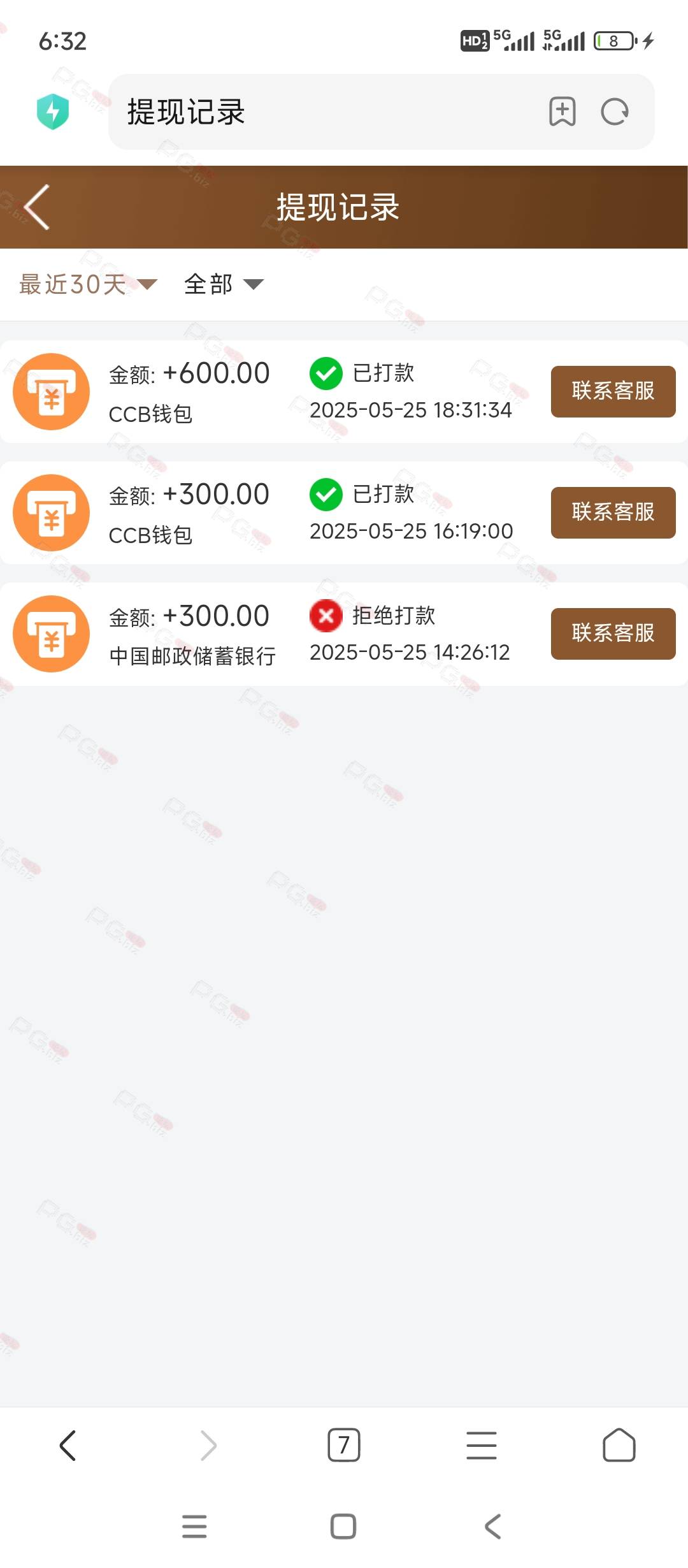Add this page to bookmarks
This screenshot has height=1568, width=688.
(563, 112)
